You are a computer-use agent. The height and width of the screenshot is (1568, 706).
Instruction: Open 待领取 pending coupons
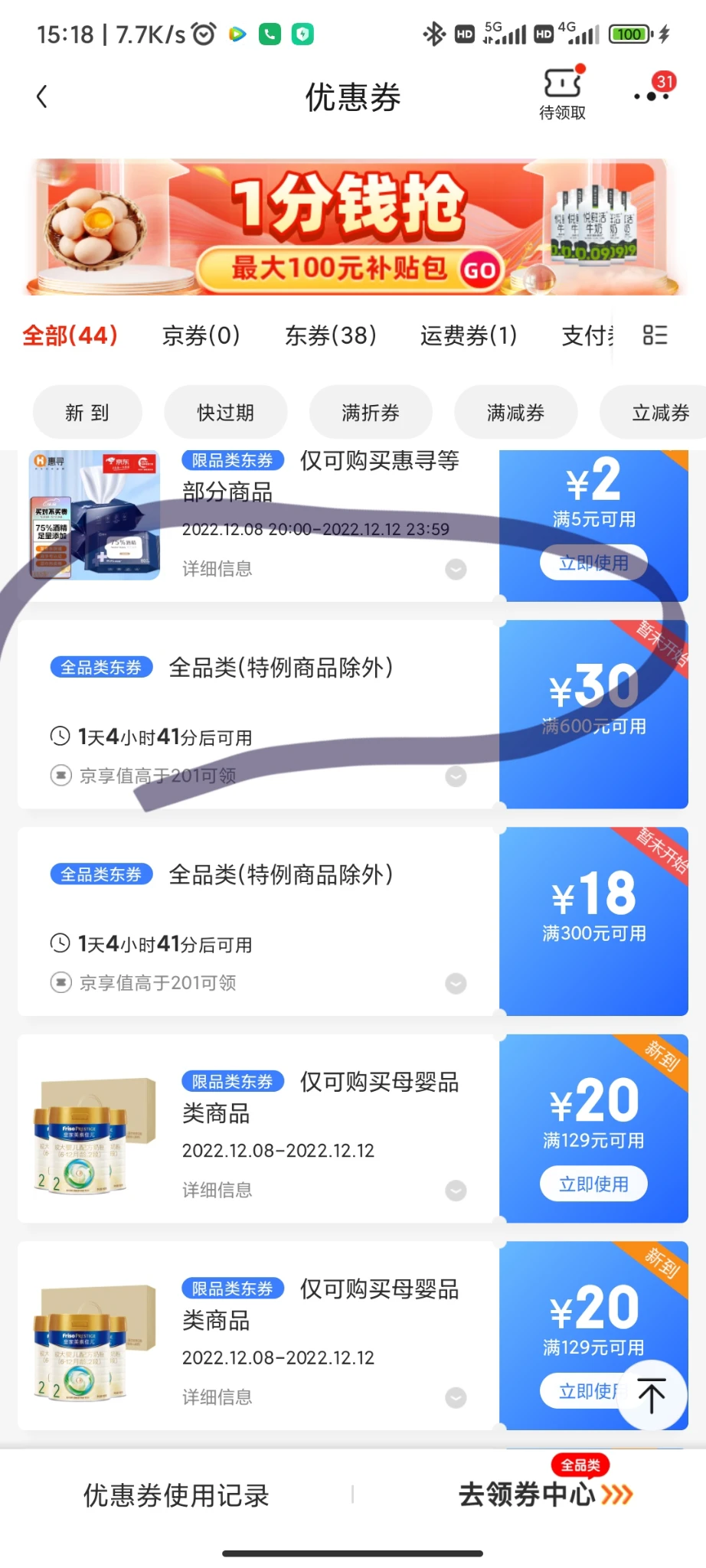click(562, 93)
